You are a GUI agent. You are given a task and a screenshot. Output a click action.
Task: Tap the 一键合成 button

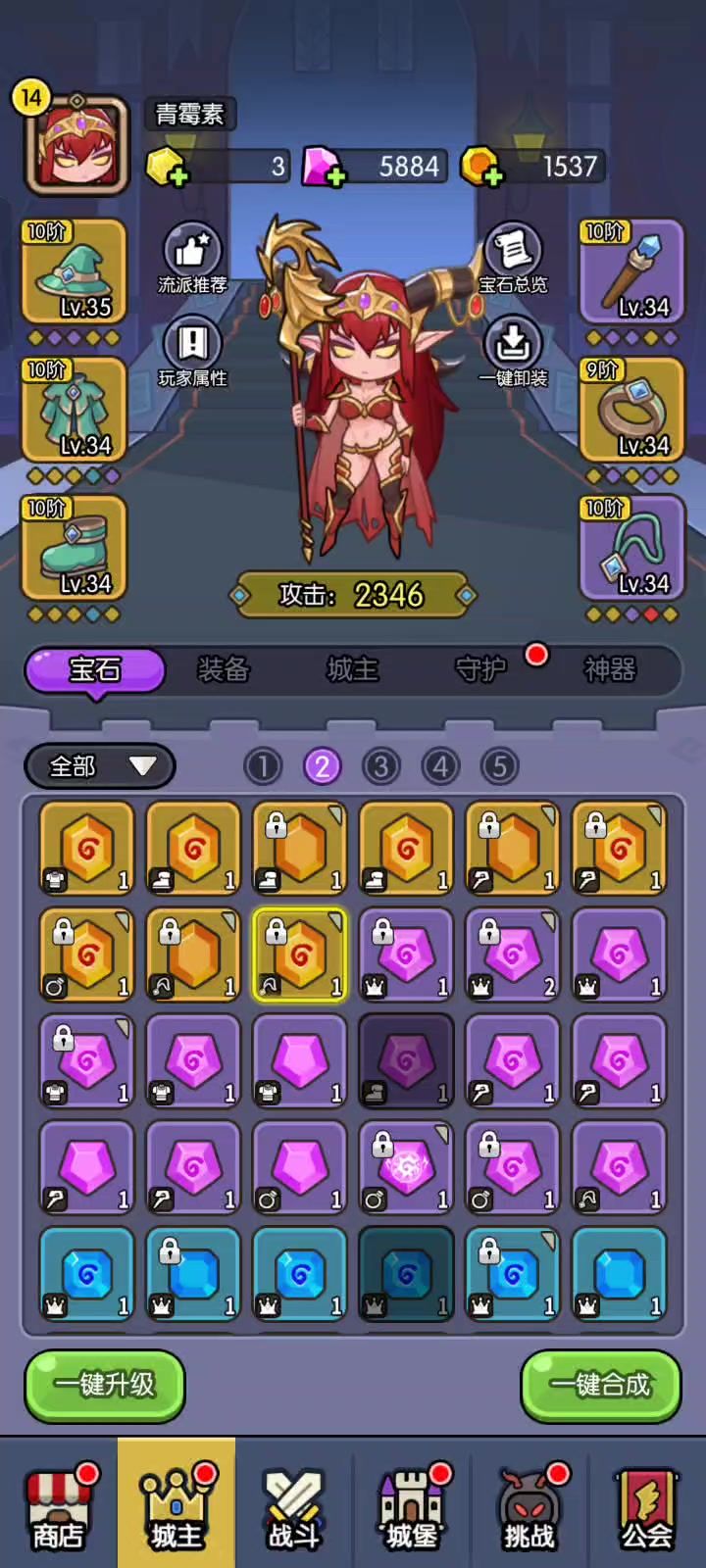[x=600, y=1385]
